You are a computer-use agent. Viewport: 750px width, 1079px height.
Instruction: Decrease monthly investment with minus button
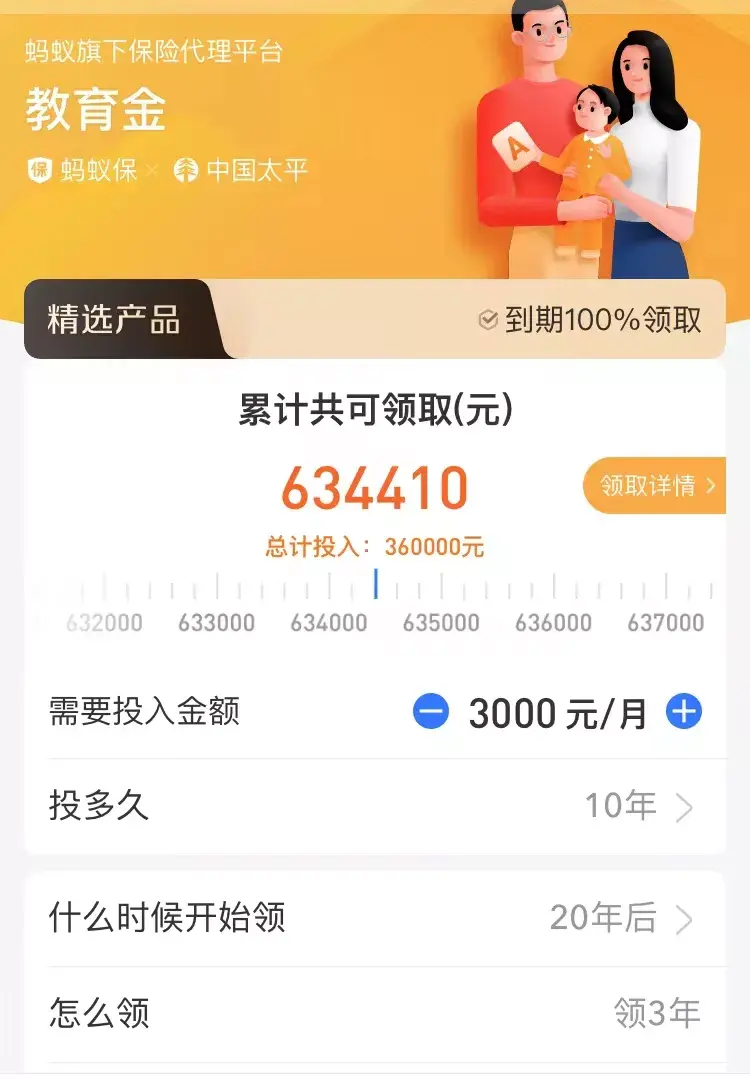tap(431, 712)
